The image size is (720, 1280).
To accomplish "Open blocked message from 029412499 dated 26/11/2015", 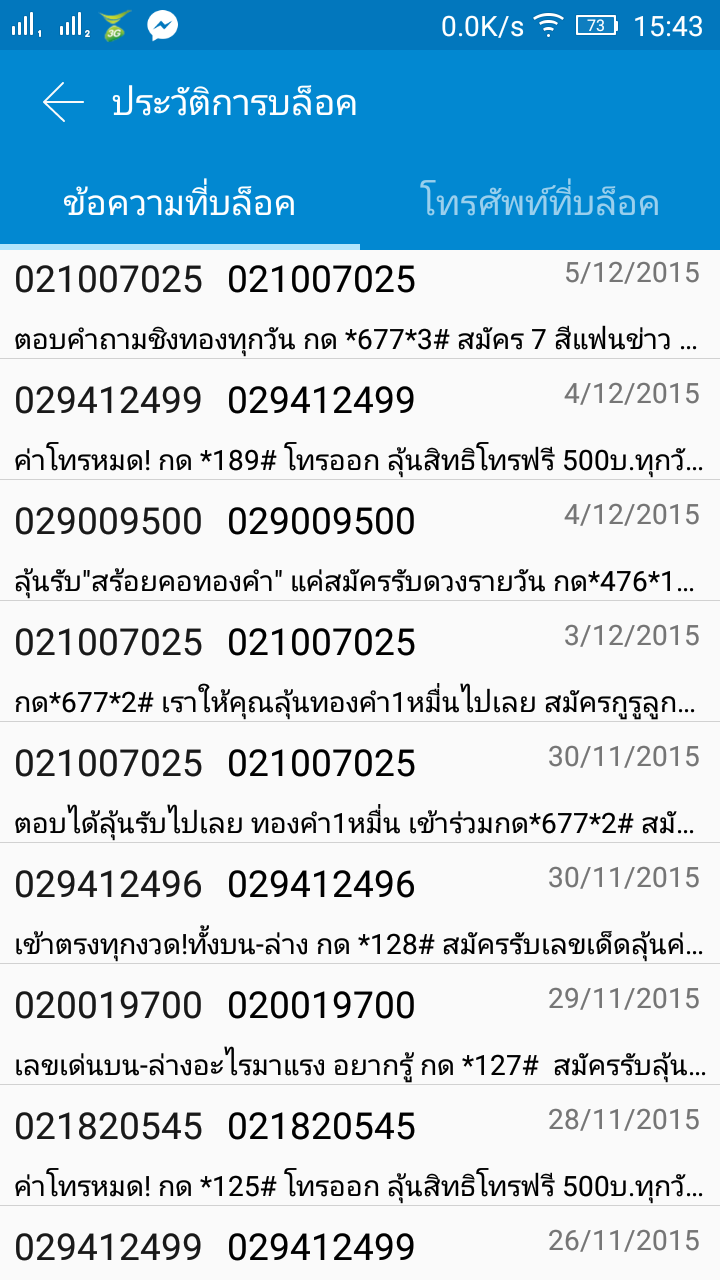I will click(x=360, y=1243).
